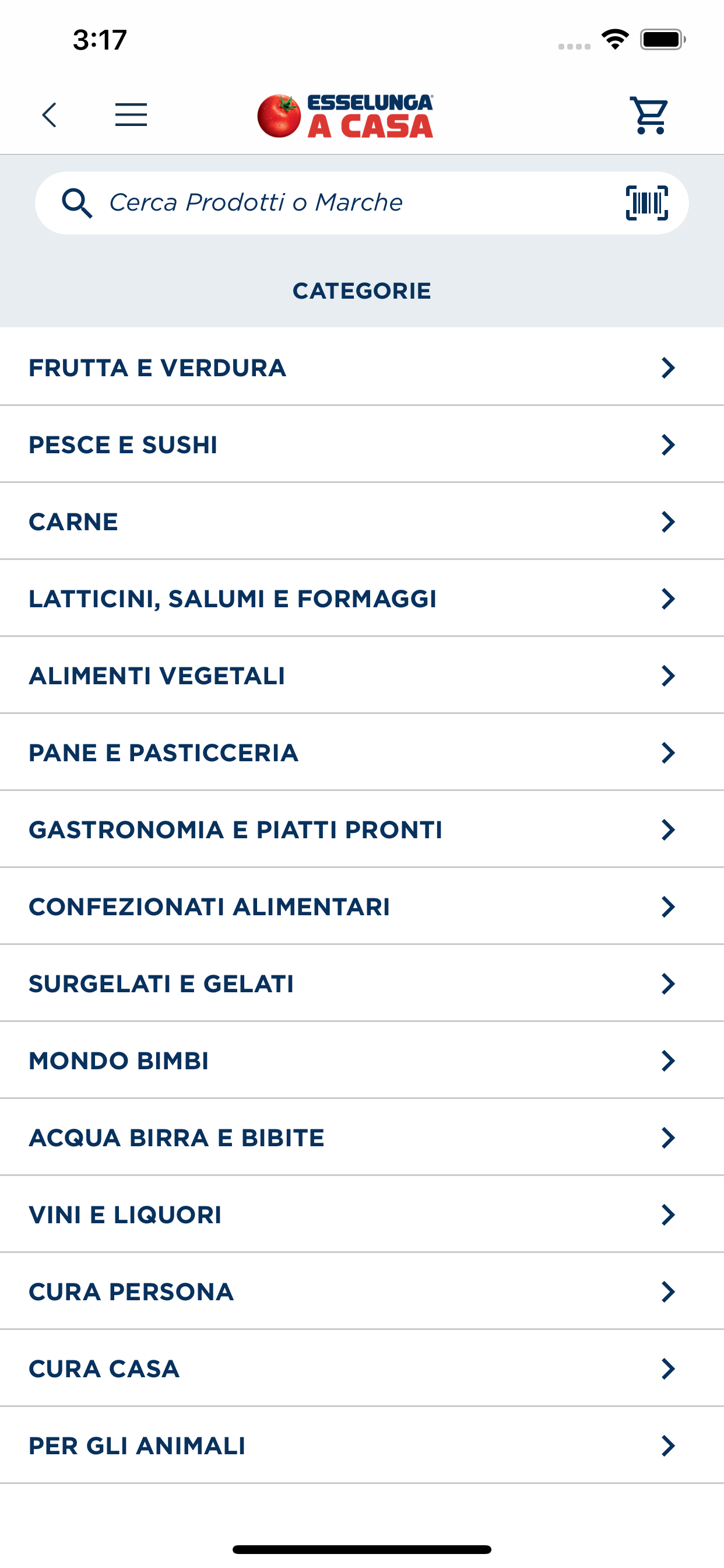Go back using the header arrow
Screen dimensions: 724x1568
click(50, 114)
